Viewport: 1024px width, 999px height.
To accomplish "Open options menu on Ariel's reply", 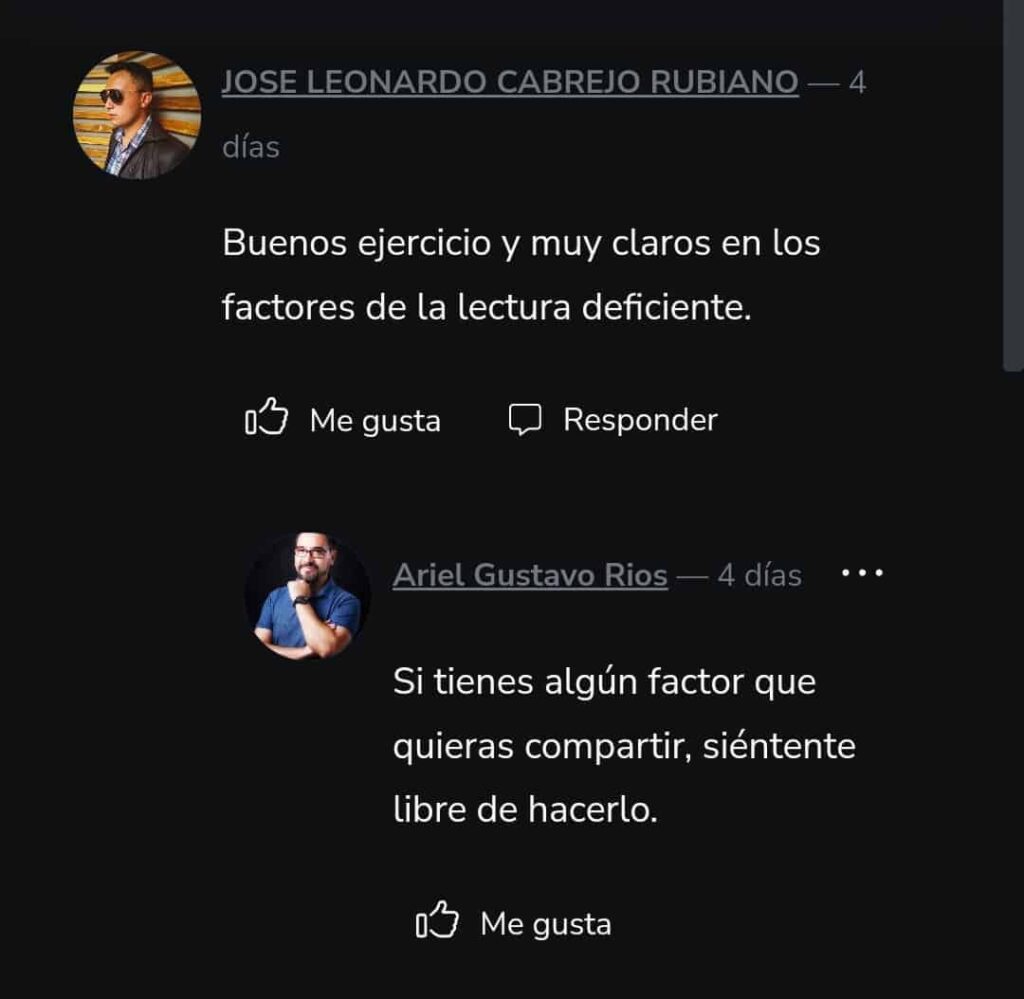I will [x=862, y=574].
